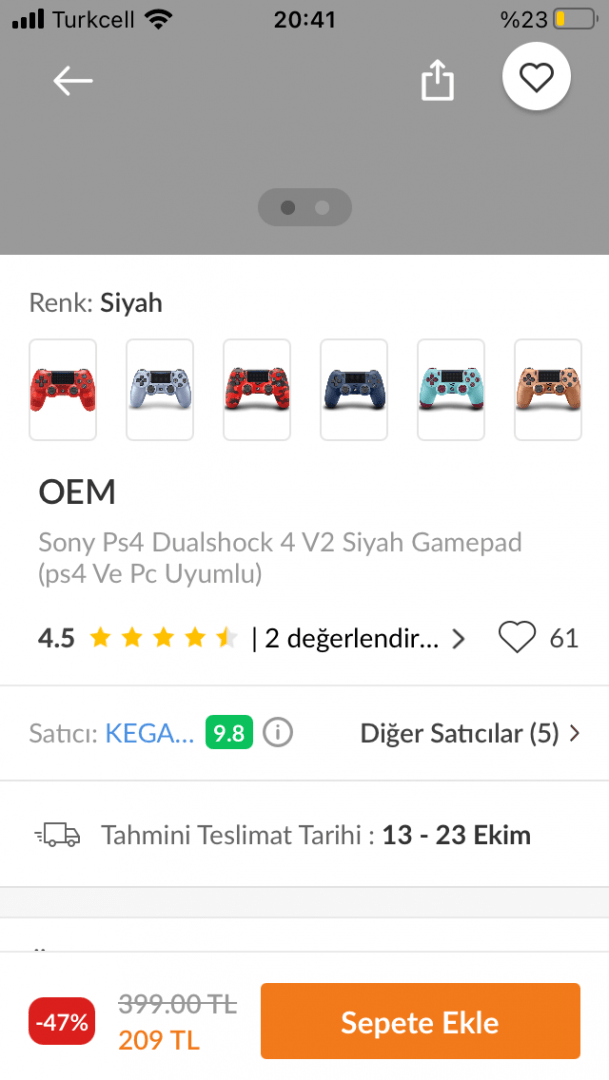Viewport: 609px width, 1080px height.
Task: Share this product
Action: coord(437,80)
